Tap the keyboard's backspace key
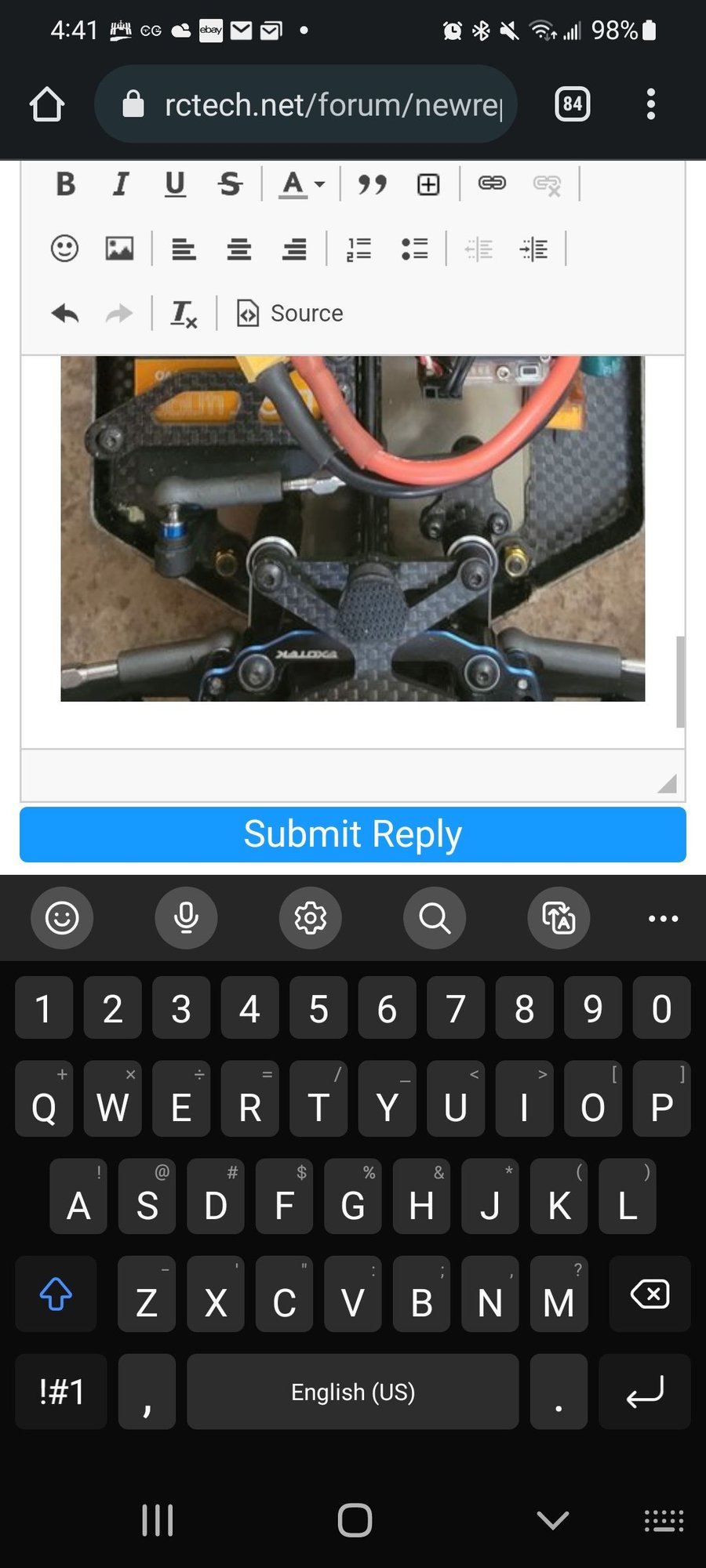This screenshot has height=1568, width=706. 650,1294
